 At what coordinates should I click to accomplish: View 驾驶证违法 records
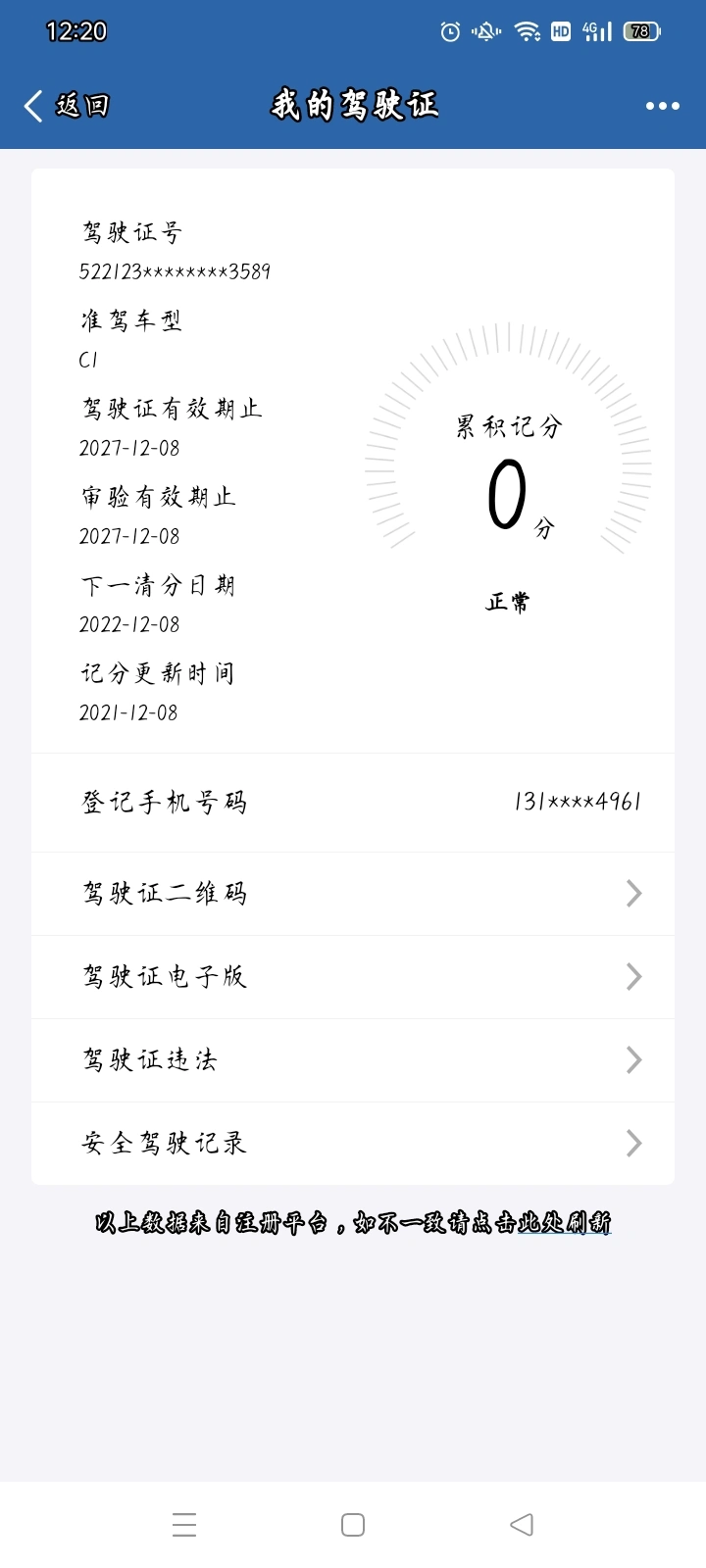tap(353, 1060)
